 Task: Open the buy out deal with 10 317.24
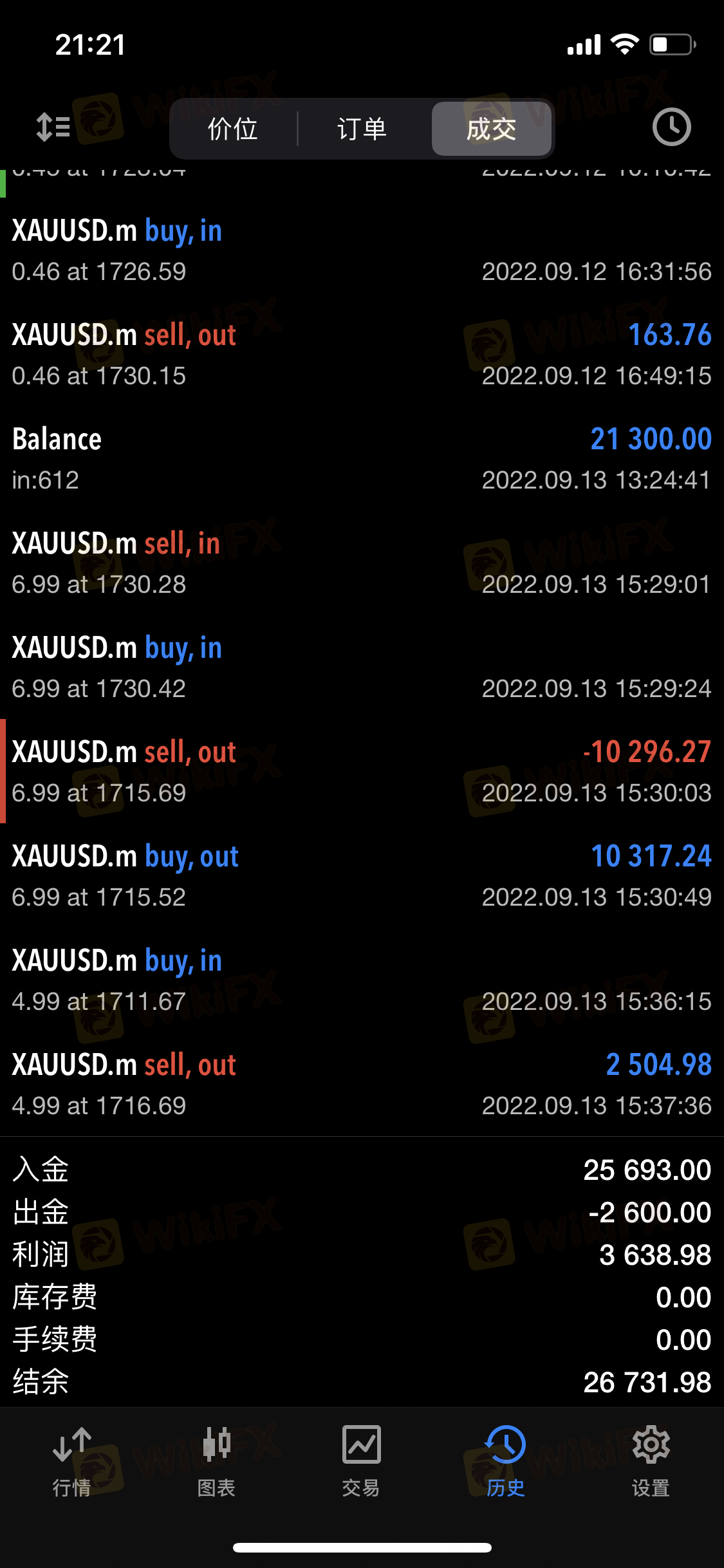coord(362,875)
